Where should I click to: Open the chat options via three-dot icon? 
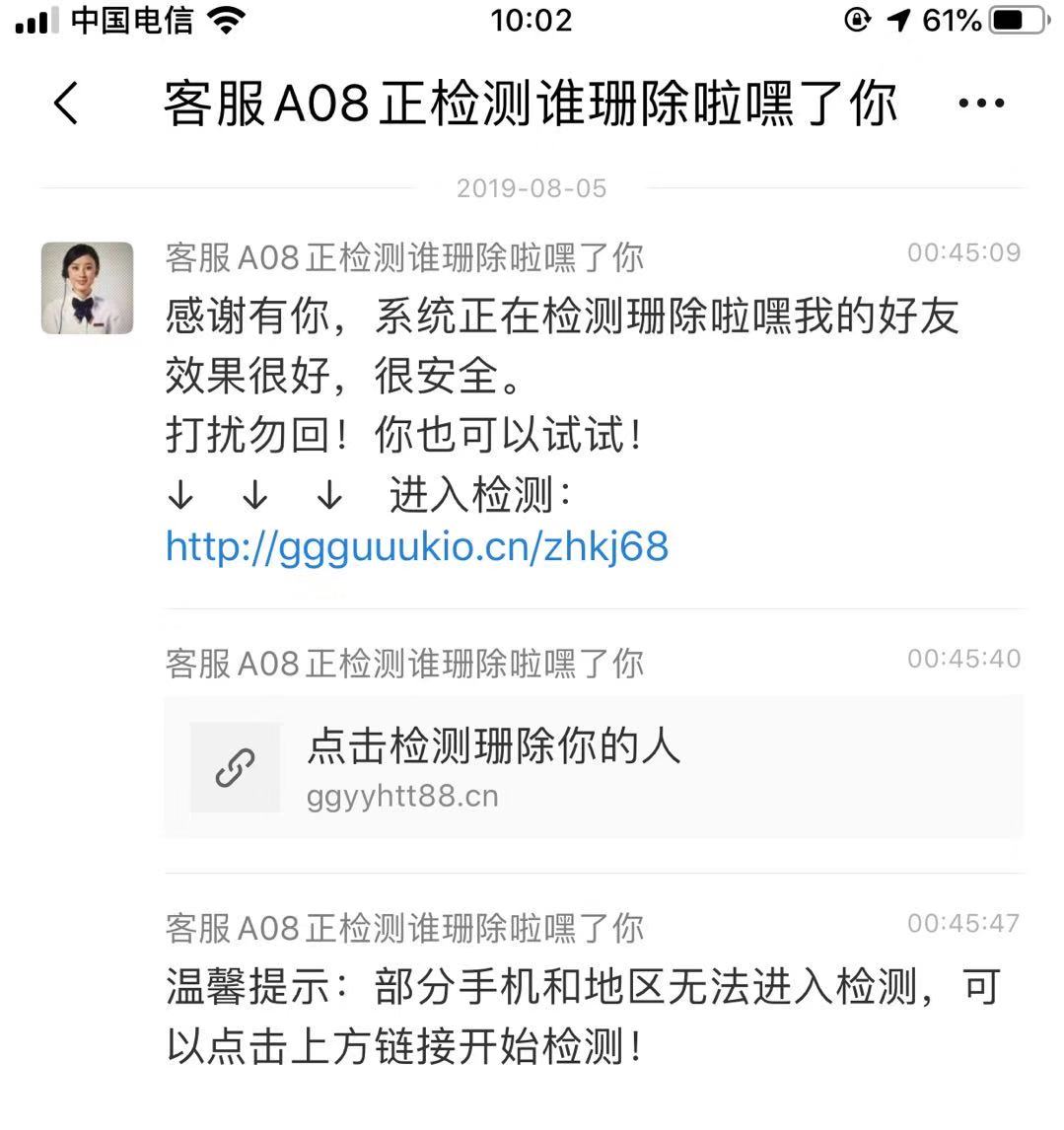(983, 102)
